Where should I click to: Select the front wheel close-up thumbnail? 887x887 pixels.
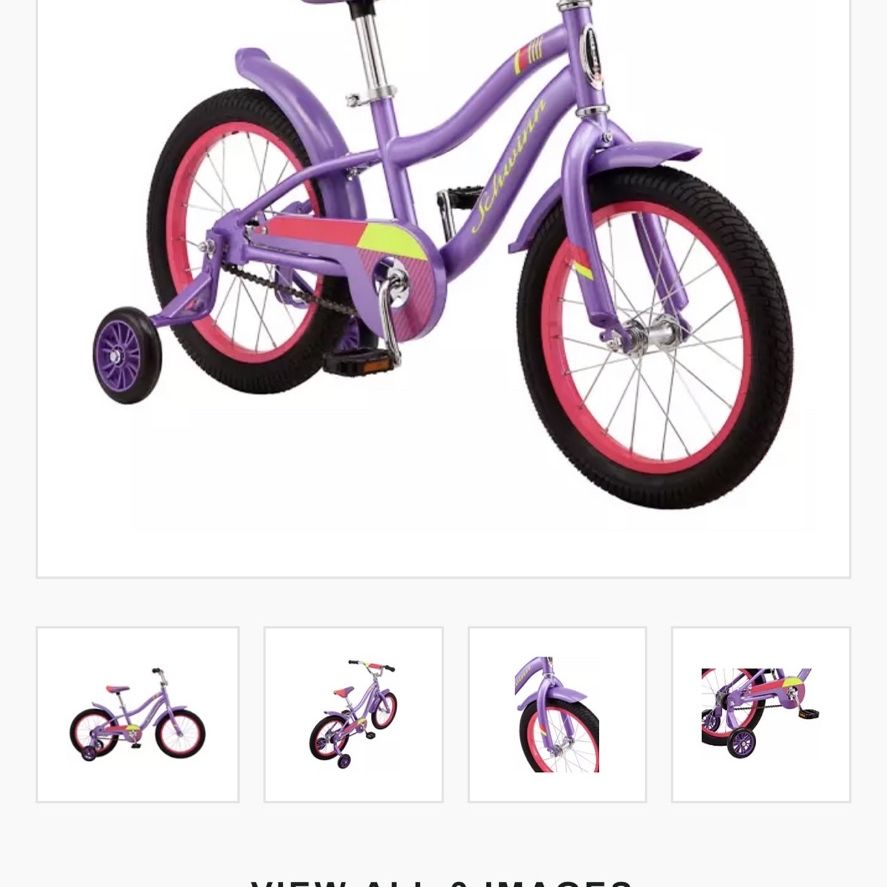point(557,714)
